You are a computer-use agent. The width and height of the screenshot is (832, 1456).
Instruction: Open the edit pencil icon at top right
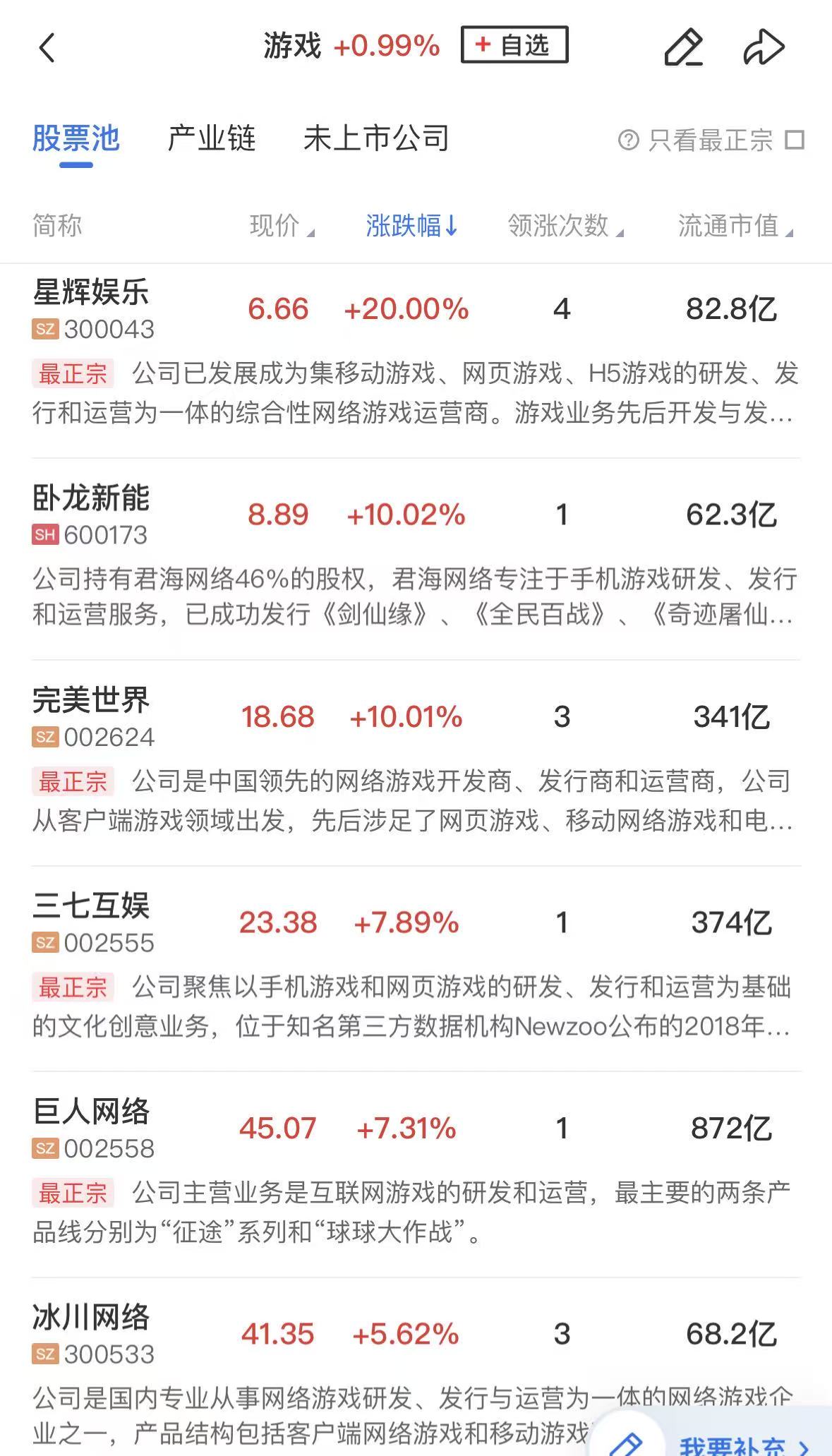tap(683, 47)
